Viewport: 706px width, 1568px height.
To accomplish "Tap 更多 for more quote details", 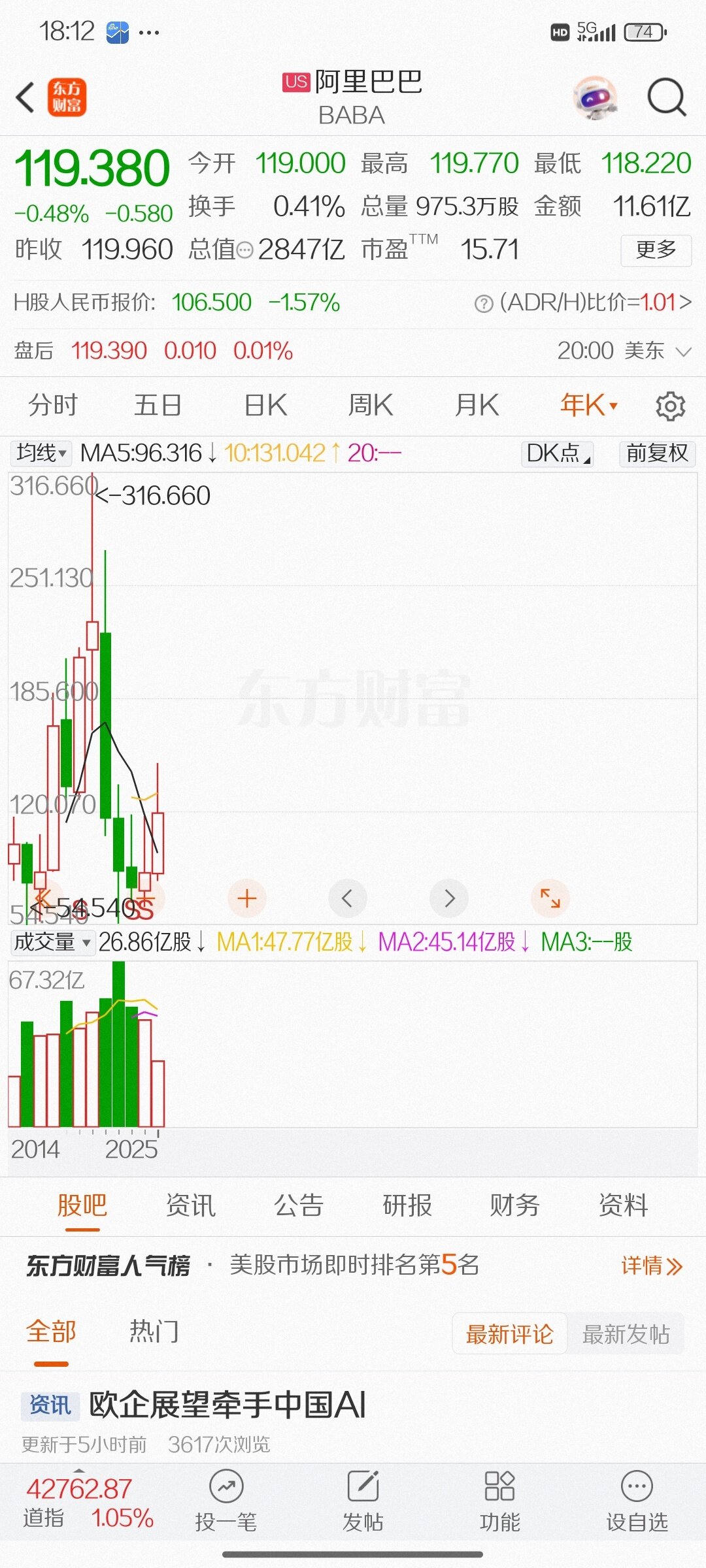I will (656, 250).
